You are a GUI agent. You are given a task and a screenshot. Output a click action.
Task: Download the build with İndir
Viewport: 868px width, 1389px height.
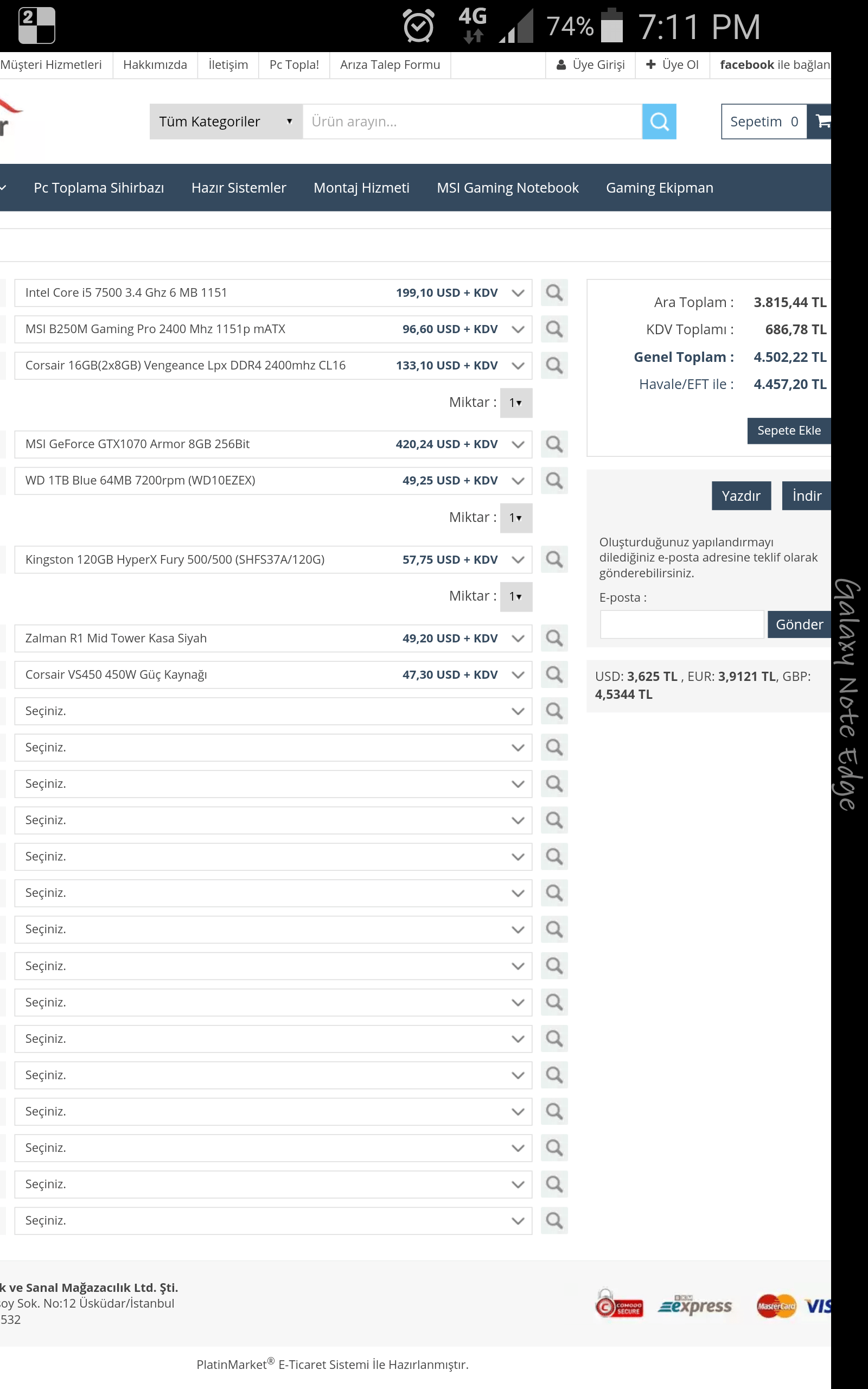(x=806, y=495)
